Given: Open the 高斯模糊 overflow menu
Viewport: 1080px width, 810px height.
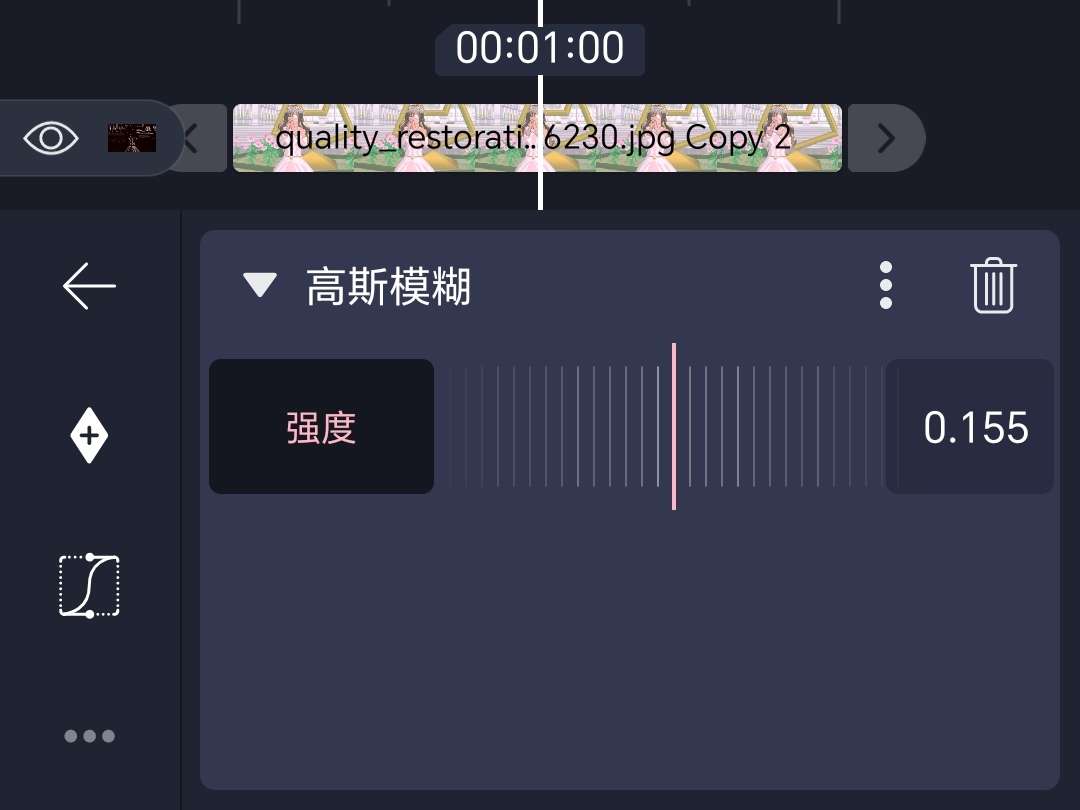Looking at the screenshot, I should tap(885, 287).
